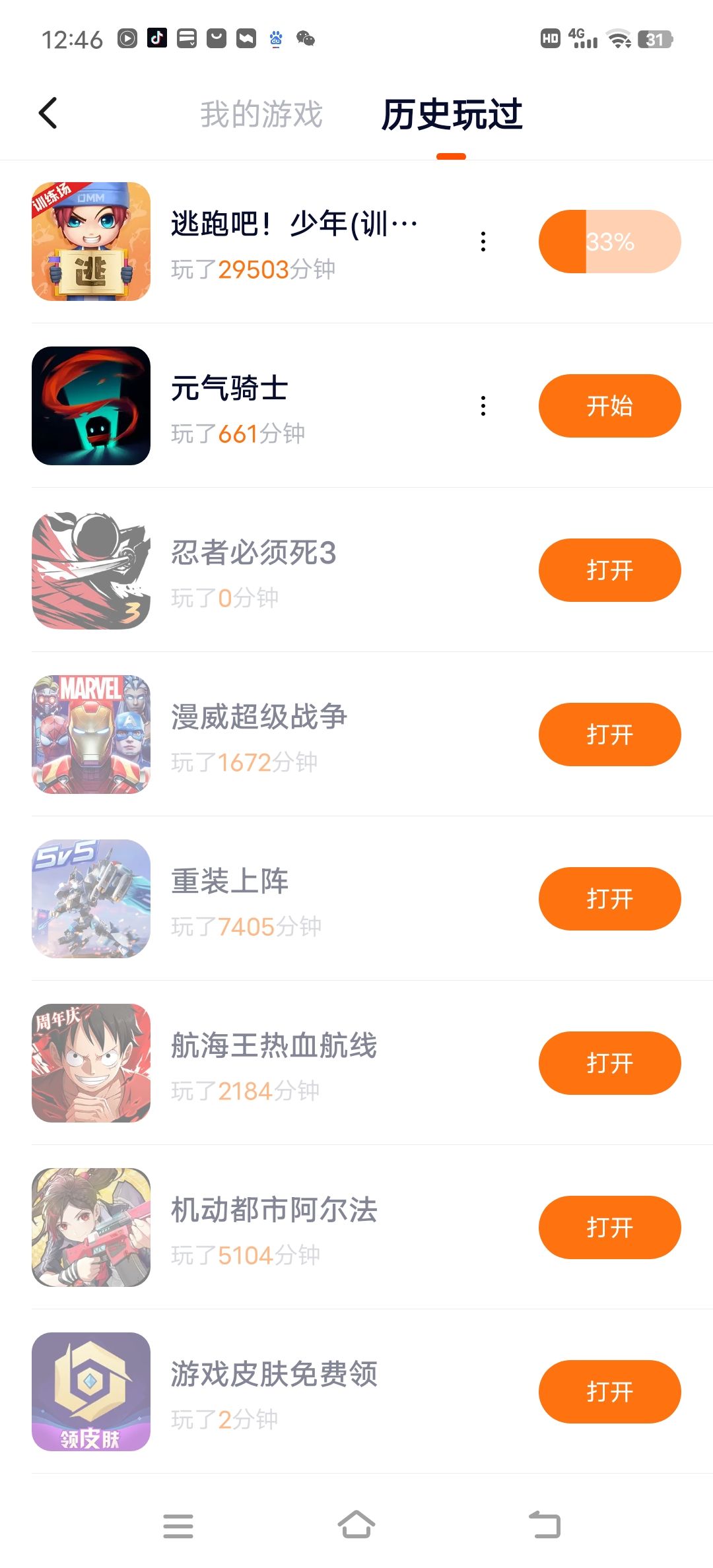Go to the system home screen
This screenshot has width=713, height=1568.
pyautogui.click(x=356, y=1525)
